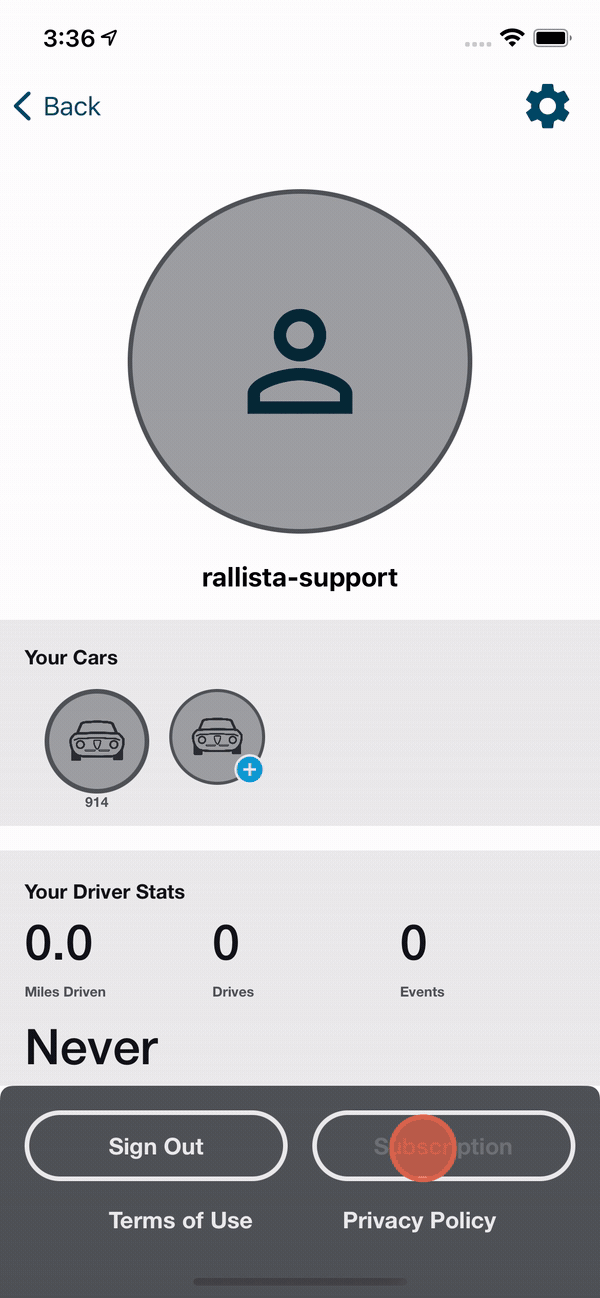The image size is (600, 1298).
Task: Open the 914 car
Action: pos(97,742)
